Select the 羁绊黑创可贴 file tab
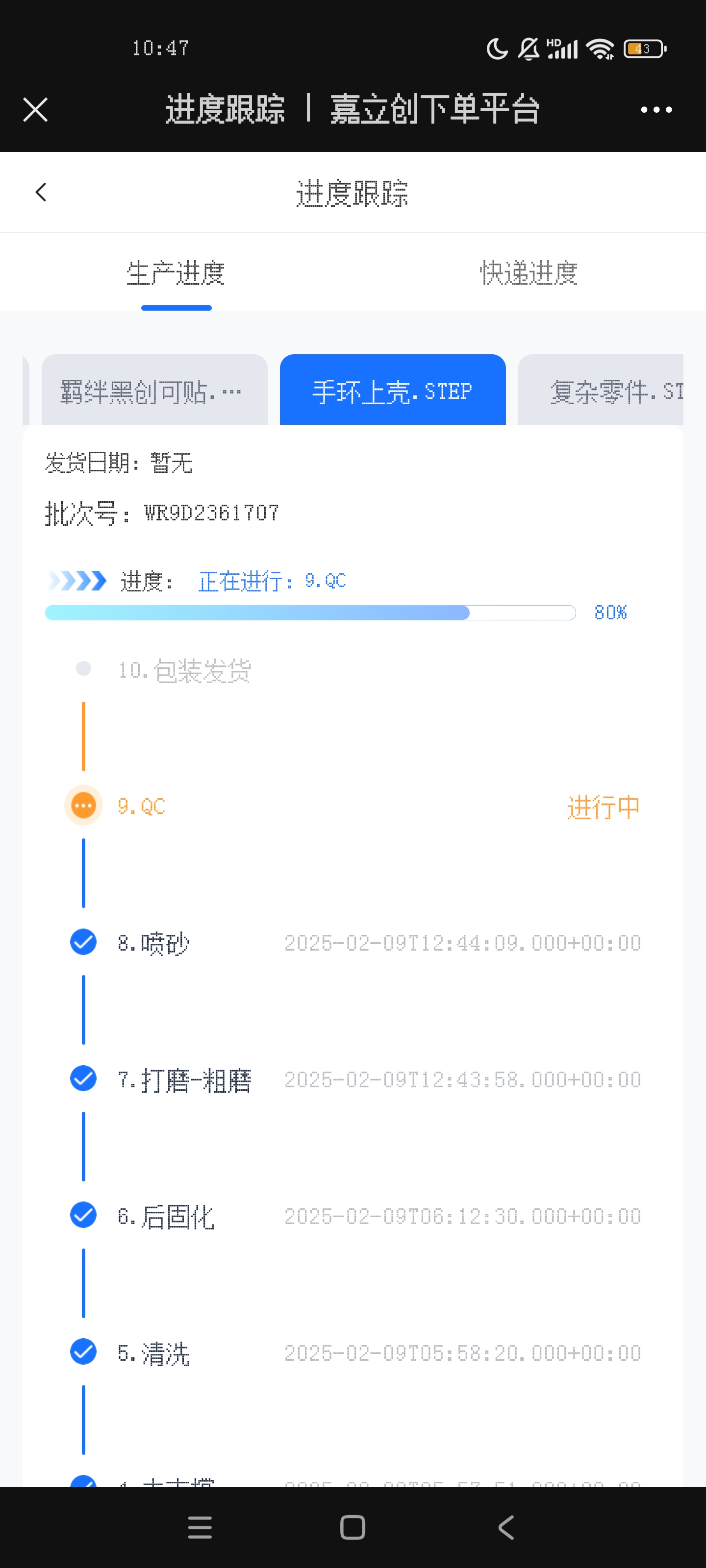Viewport: 706px width, 1568px height. coord(154,391)
